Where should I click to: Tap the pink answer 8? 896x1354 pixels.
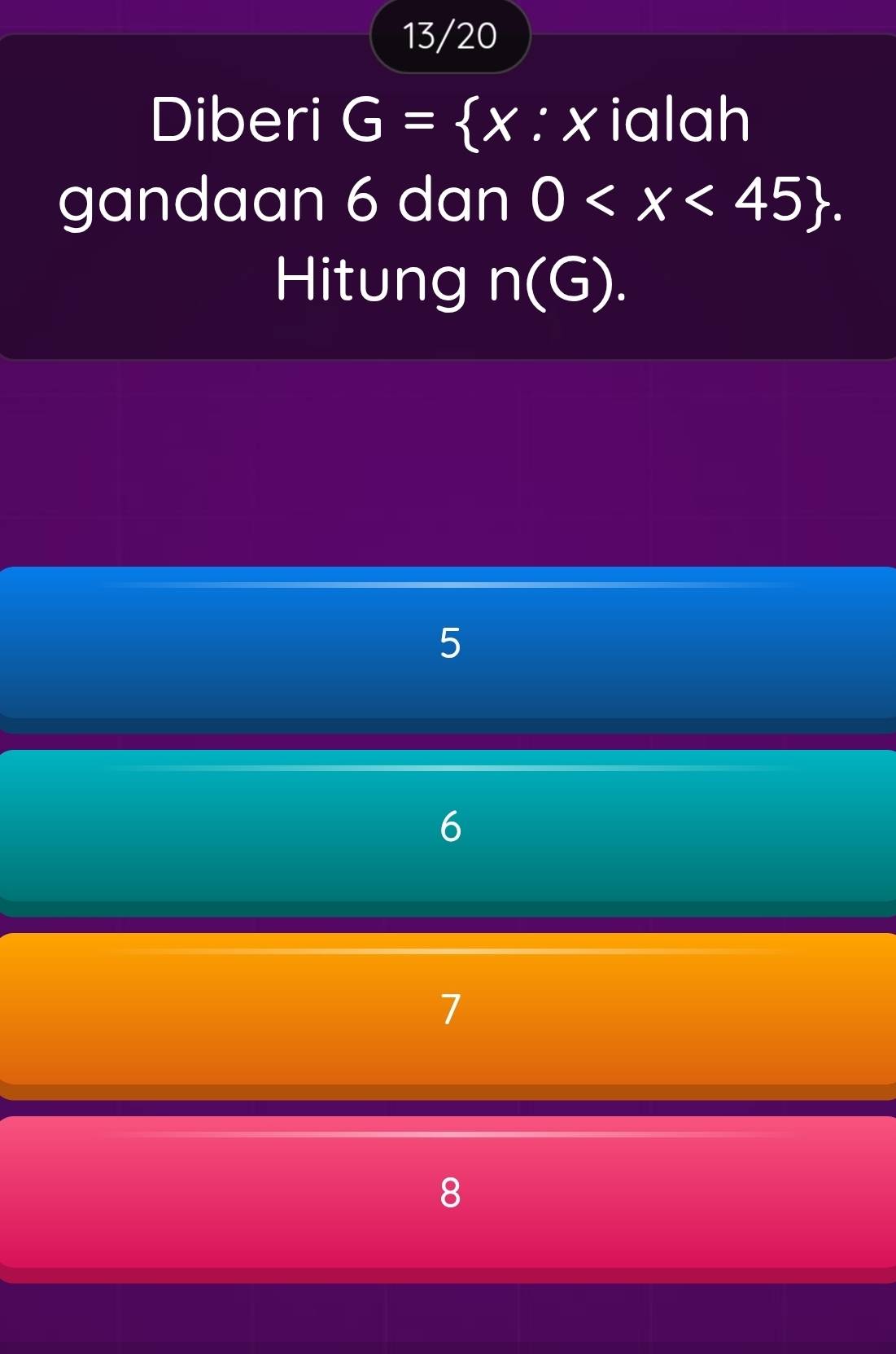tap(448, 1193)
